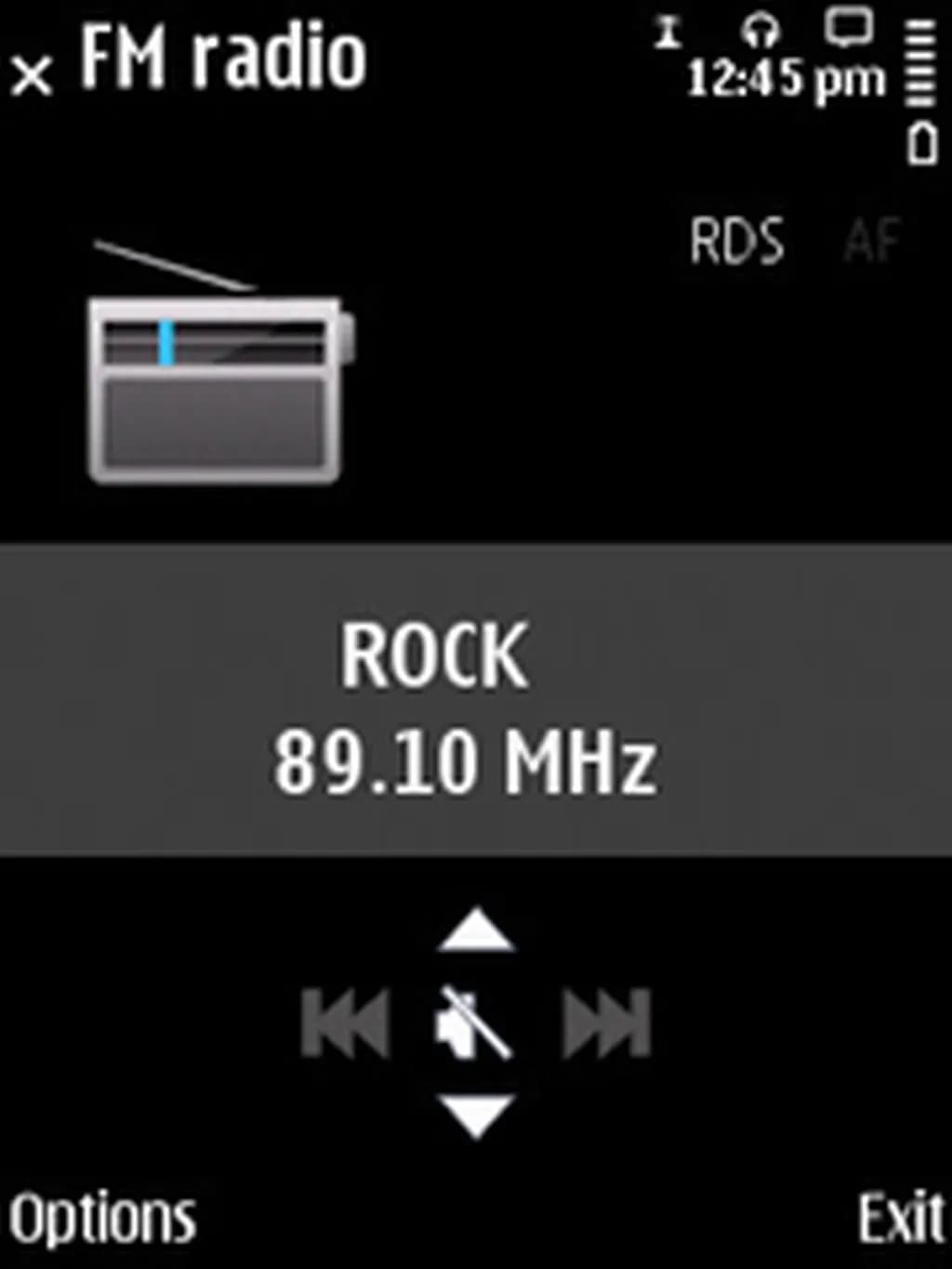
Task: Close the FM radio with the X icon
Action: click(x=33, y=75)
